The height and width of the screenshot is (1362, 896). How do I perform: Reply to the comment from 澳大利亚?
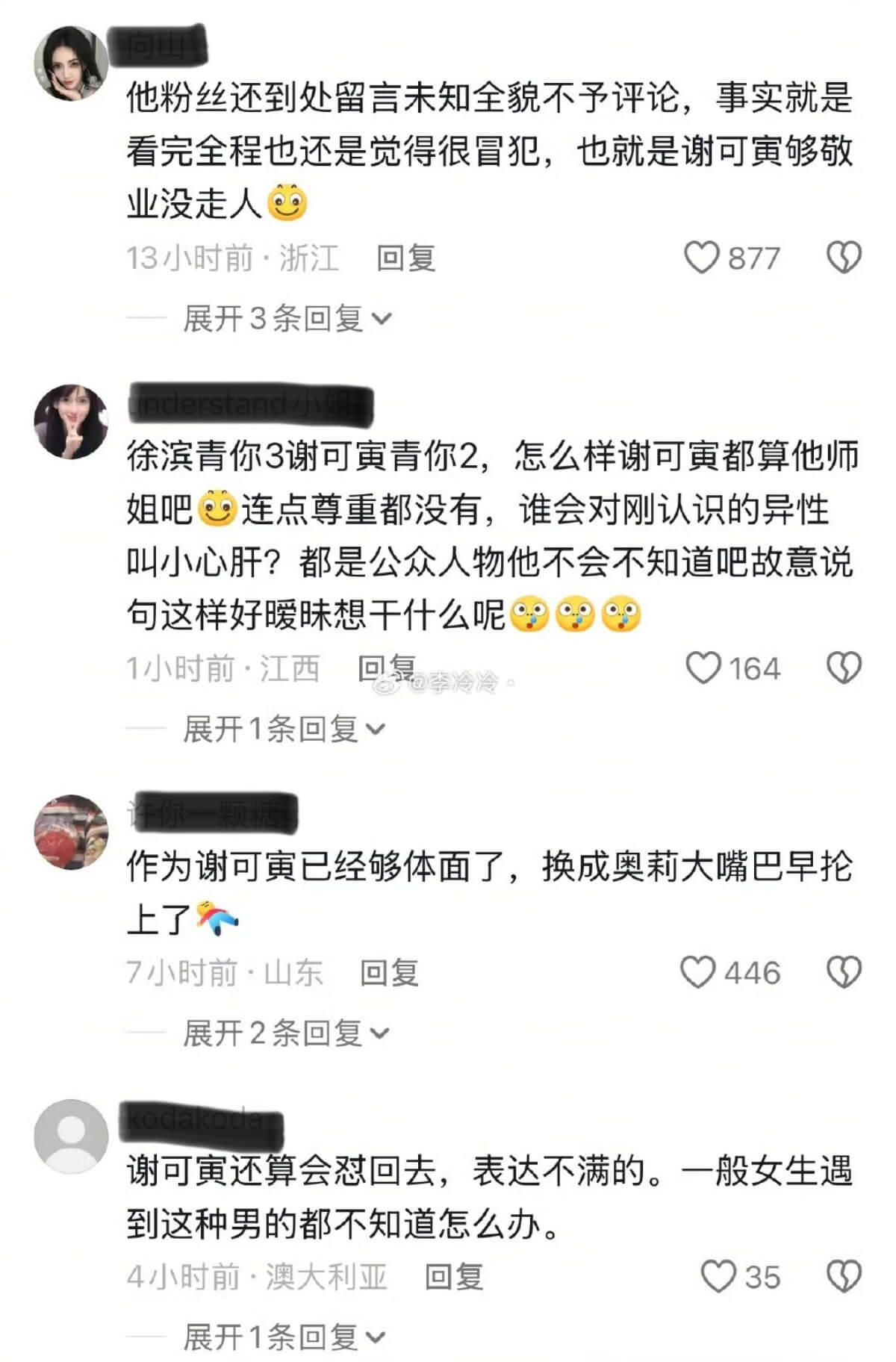[453, 1276]
